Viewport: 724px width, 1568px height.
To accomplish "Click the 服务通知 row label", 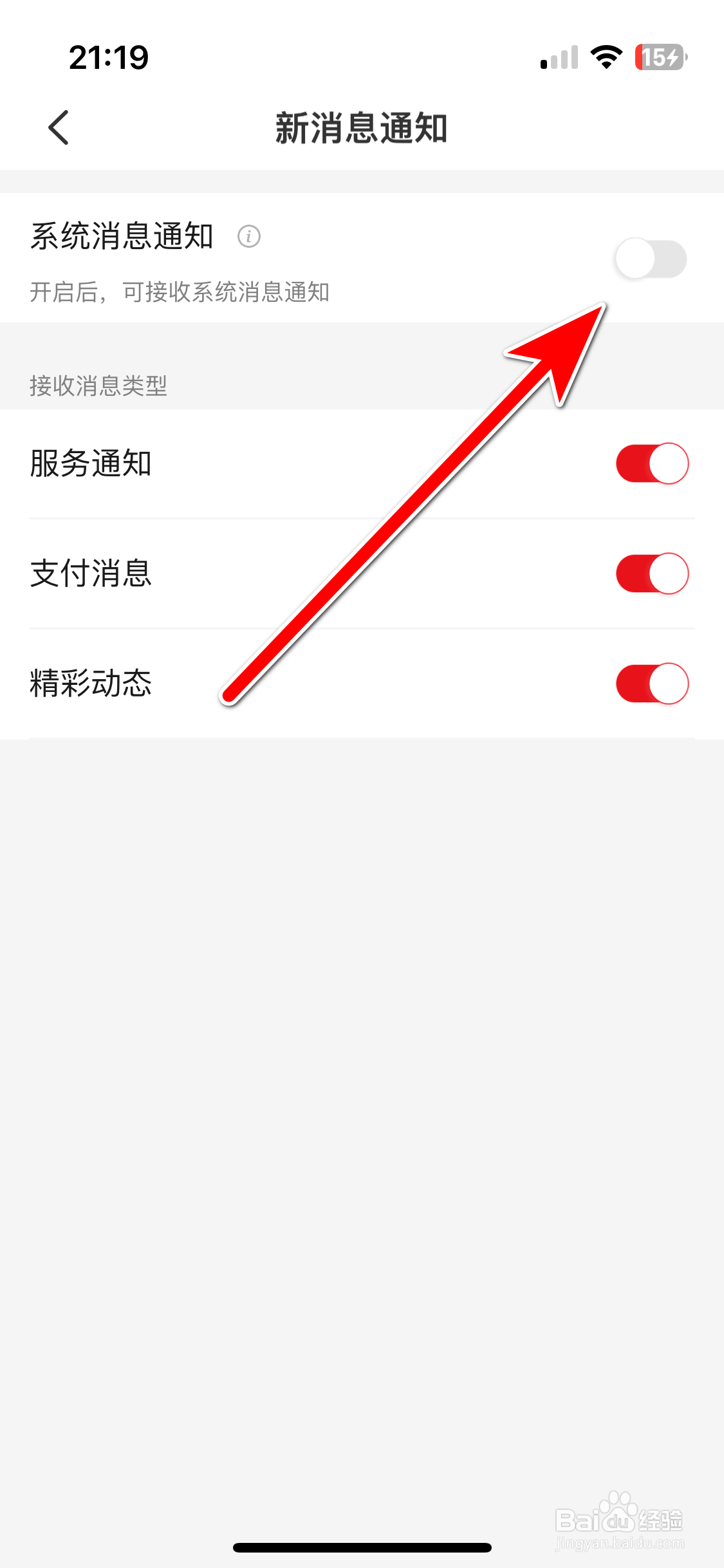I will [90, 463].
